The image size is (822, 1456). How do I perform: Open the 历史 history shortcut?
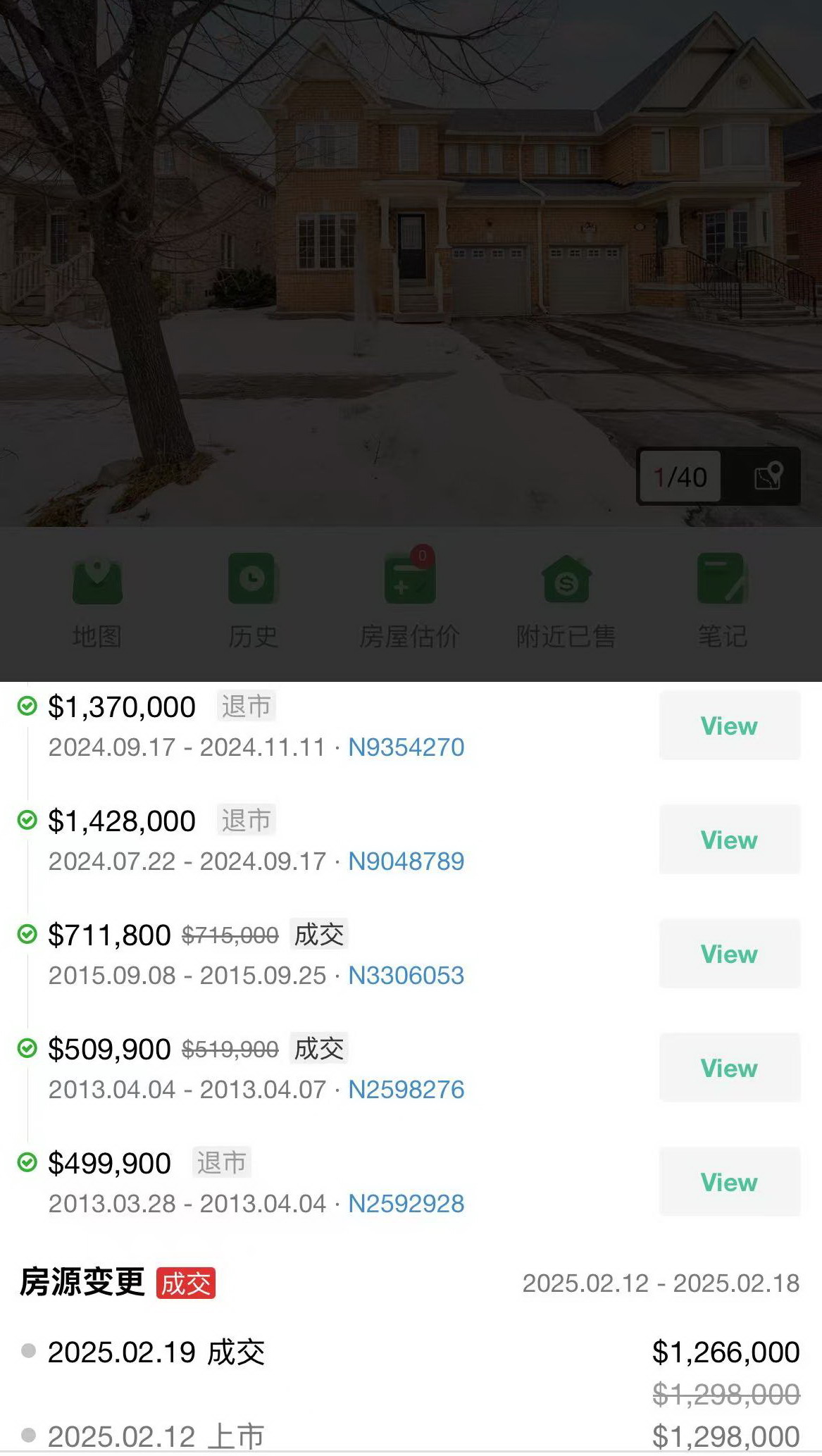pyautogui.click(x=252, y=599)
